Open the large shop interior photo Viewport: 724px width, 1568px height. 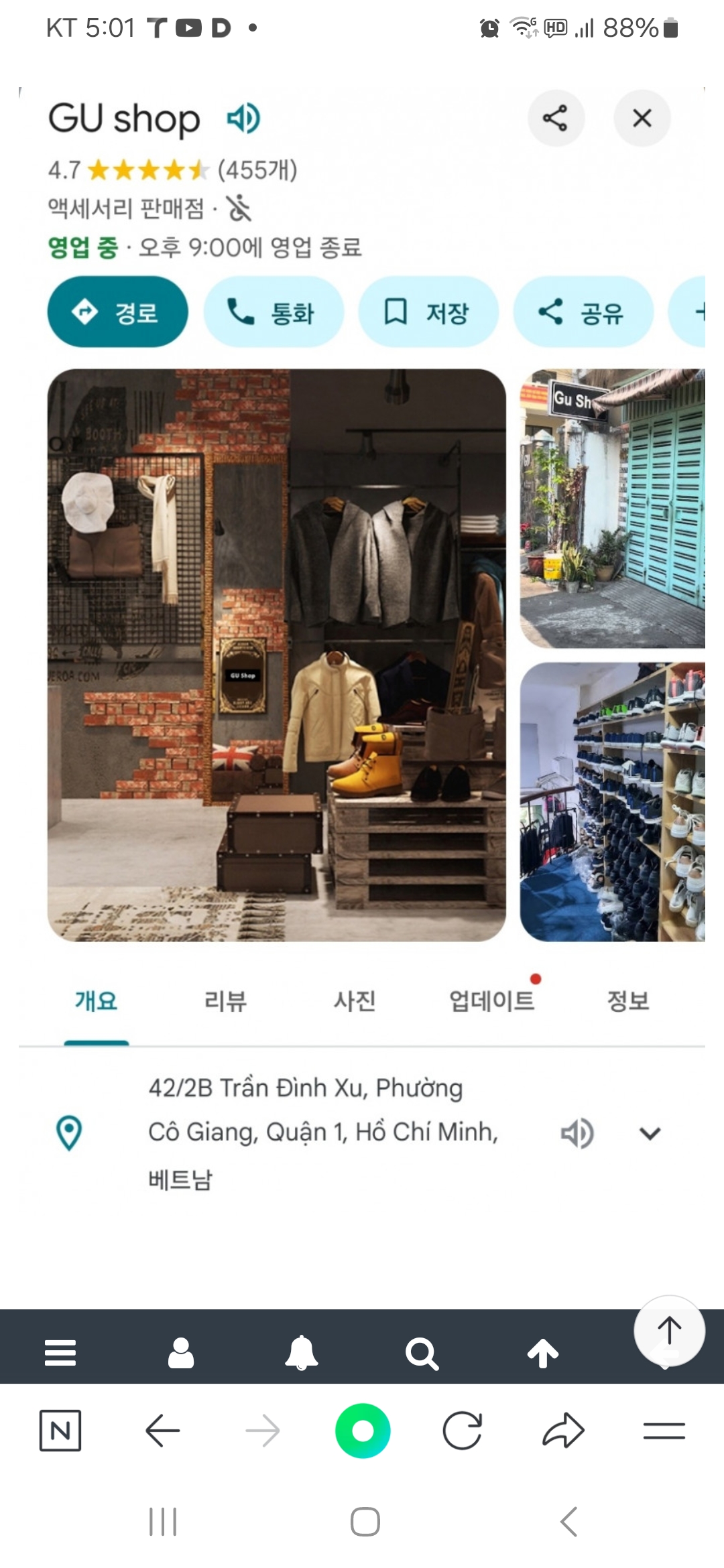coord(276,655)
